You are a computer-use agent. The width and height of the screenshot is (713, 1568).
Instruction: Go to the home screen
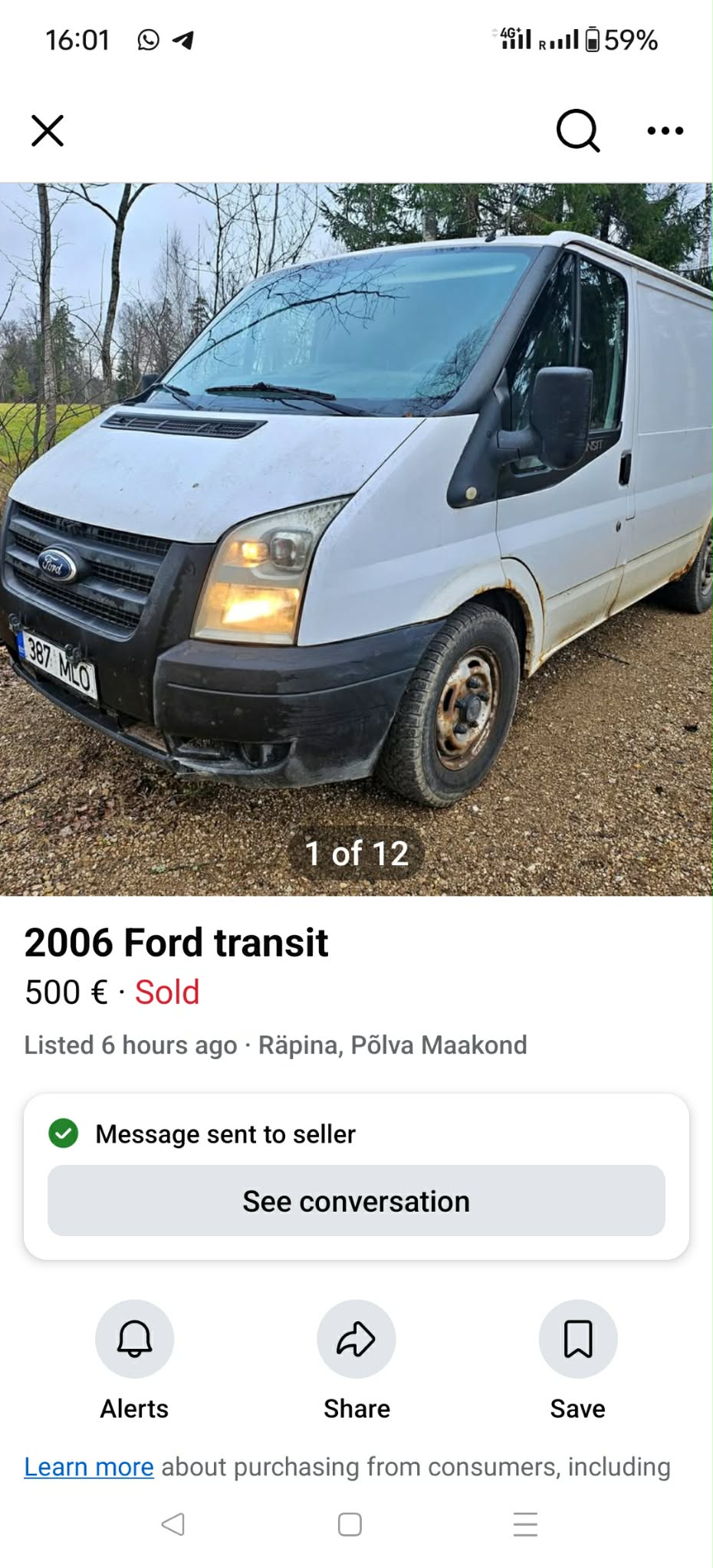[350, 1524]
